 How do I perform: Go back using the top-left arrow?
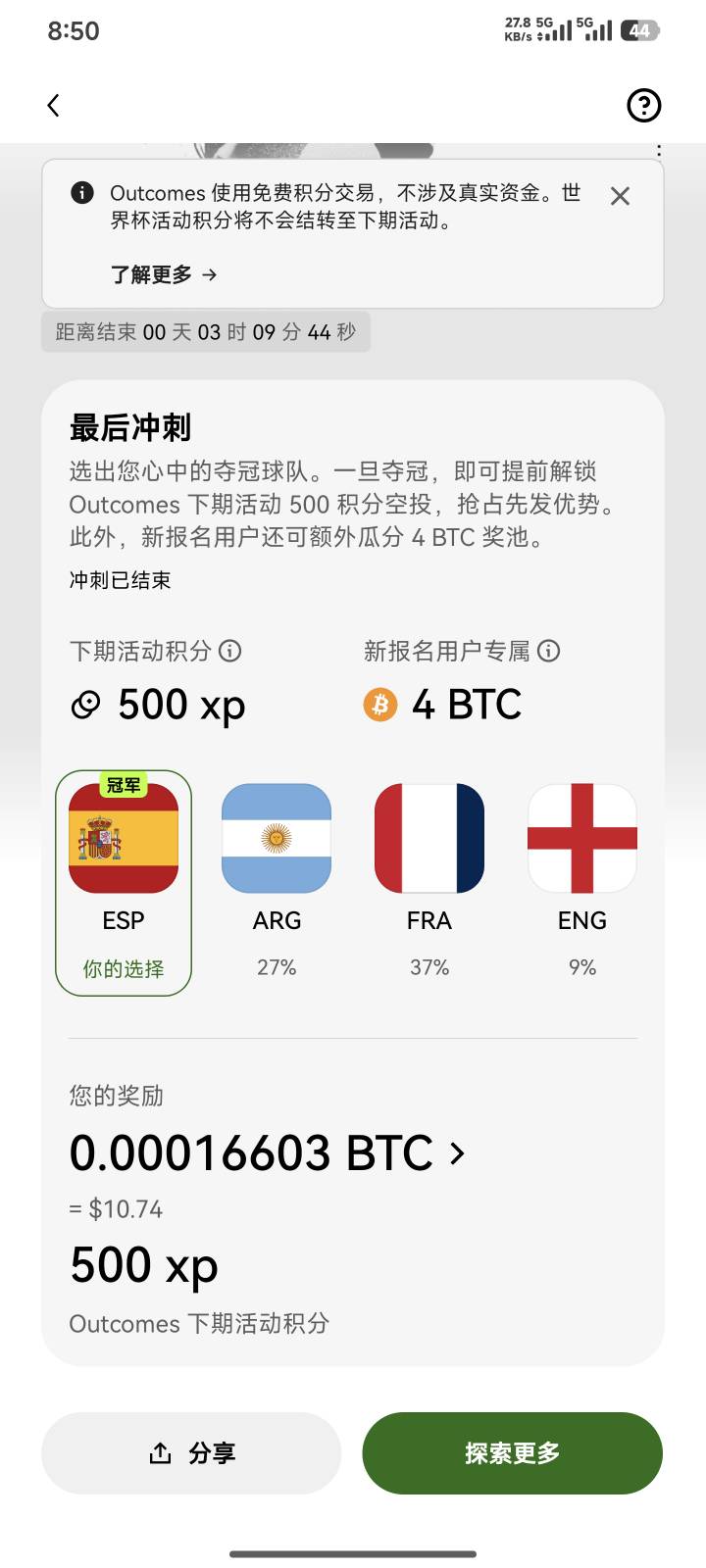click(54, 105)
